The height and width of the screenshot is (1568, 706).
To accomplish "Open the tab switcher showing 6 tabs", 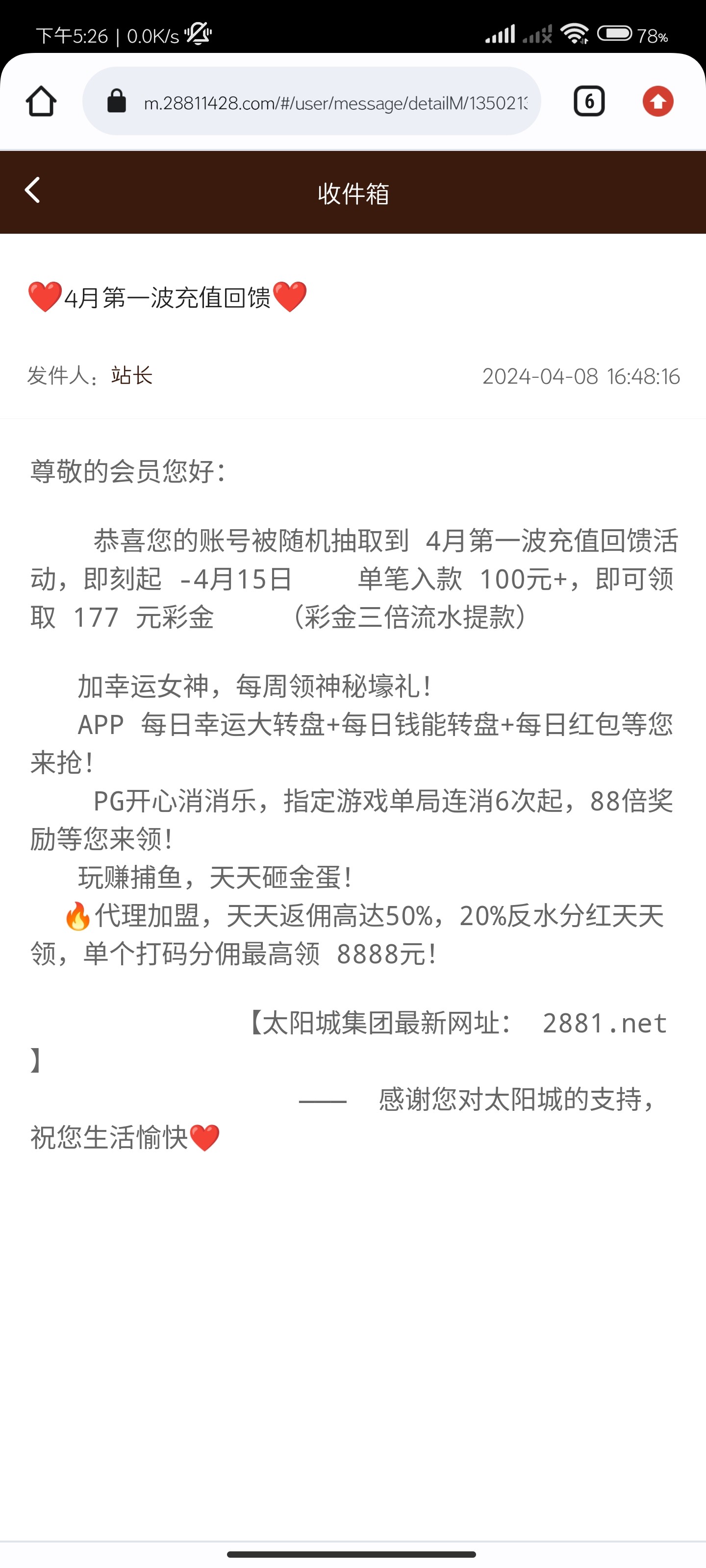I will click(x=588, y=101).
